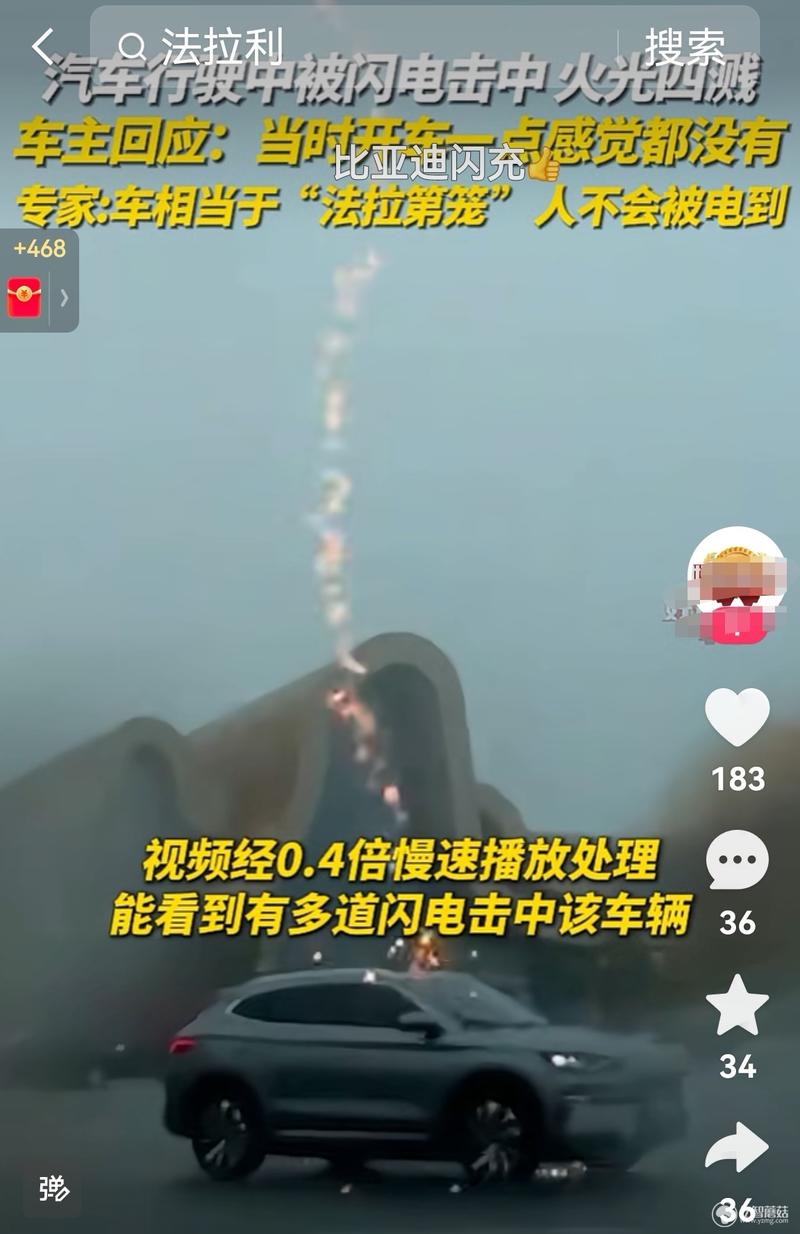Screen dimensions: 800x1234
Task: Open the video author's avatar
Action: pyautogui.click(x=737, y=582)
